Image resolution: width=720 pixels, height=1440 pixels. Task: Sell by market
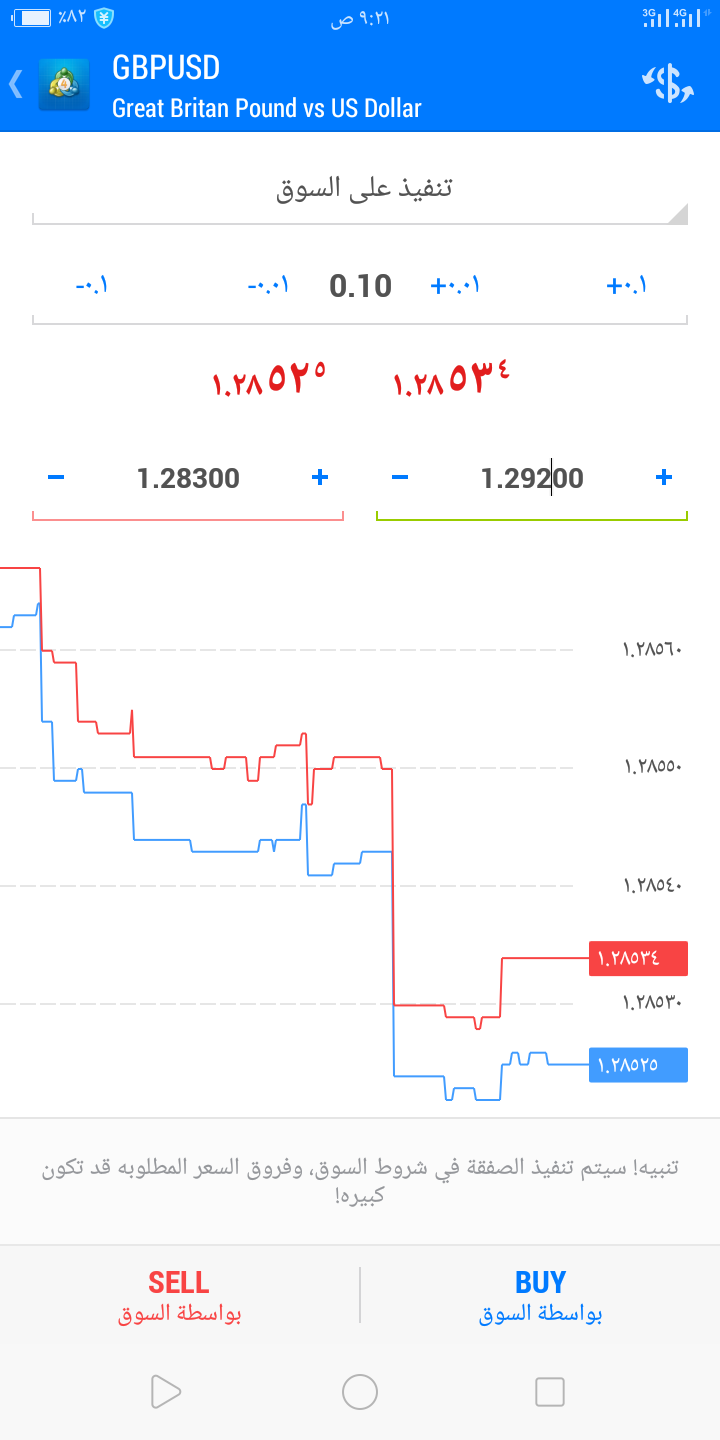(180, 1296)
